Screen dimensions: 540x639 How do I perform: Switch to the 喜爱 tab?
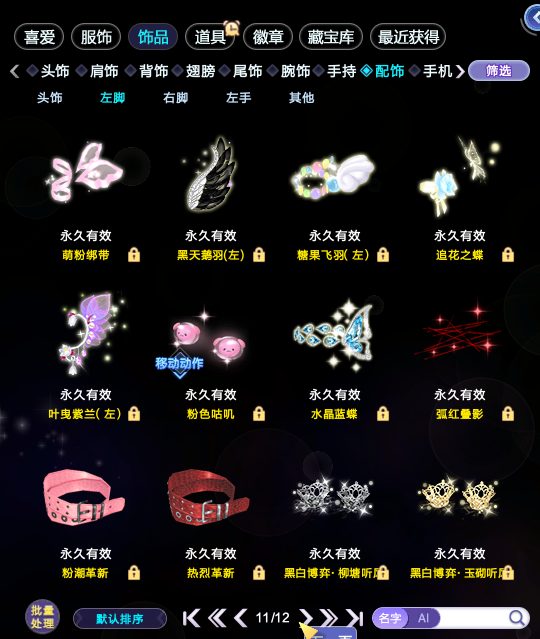point(39,37)
